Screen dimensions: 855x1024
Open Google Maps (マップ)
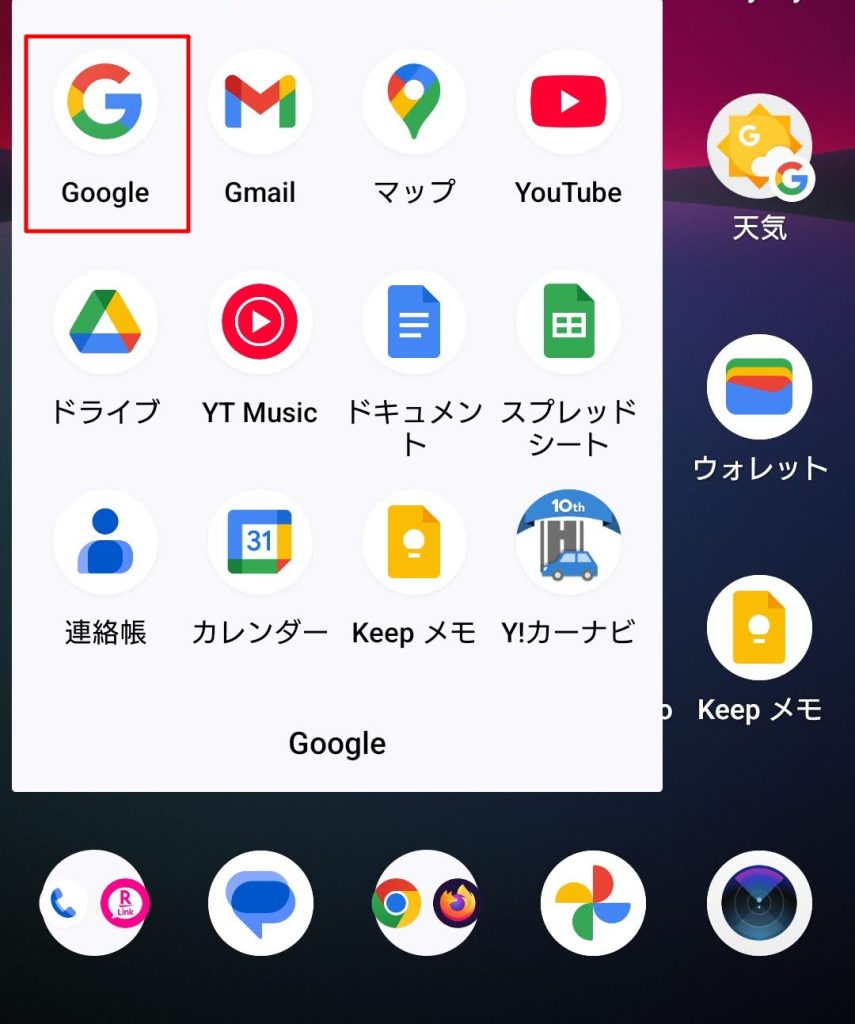pyautogui.click(x=414, y=102)
